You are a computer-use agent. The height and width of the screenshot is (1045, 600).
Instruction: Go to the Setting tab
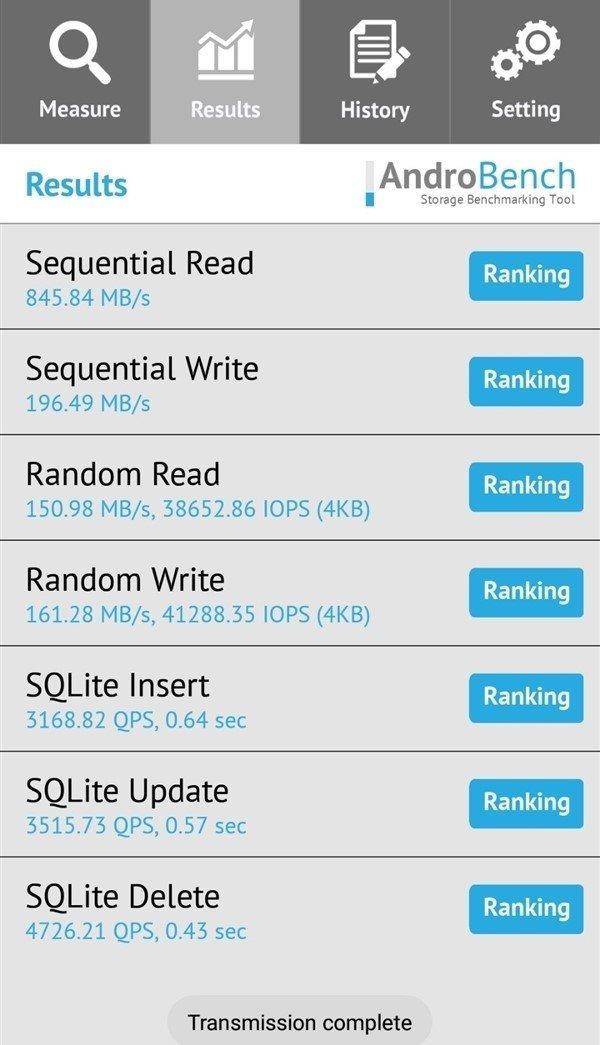pos(525,72)
